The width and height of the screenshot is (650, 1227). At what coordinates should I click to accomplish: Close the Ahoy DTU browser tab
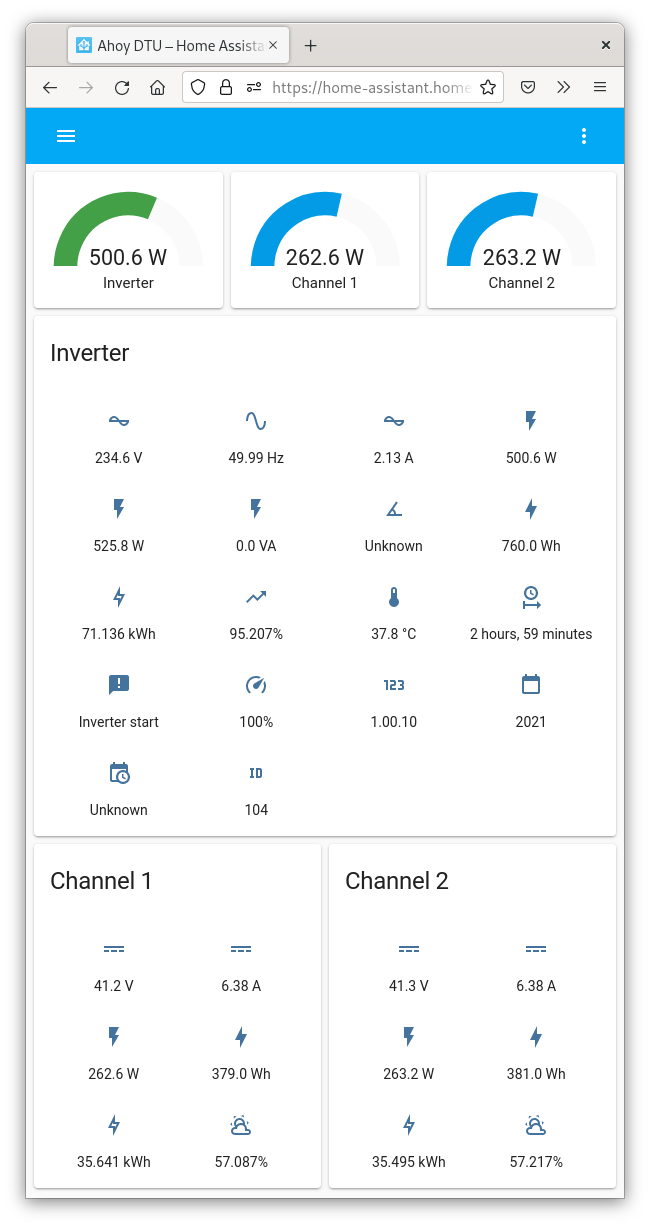point(273,46)
